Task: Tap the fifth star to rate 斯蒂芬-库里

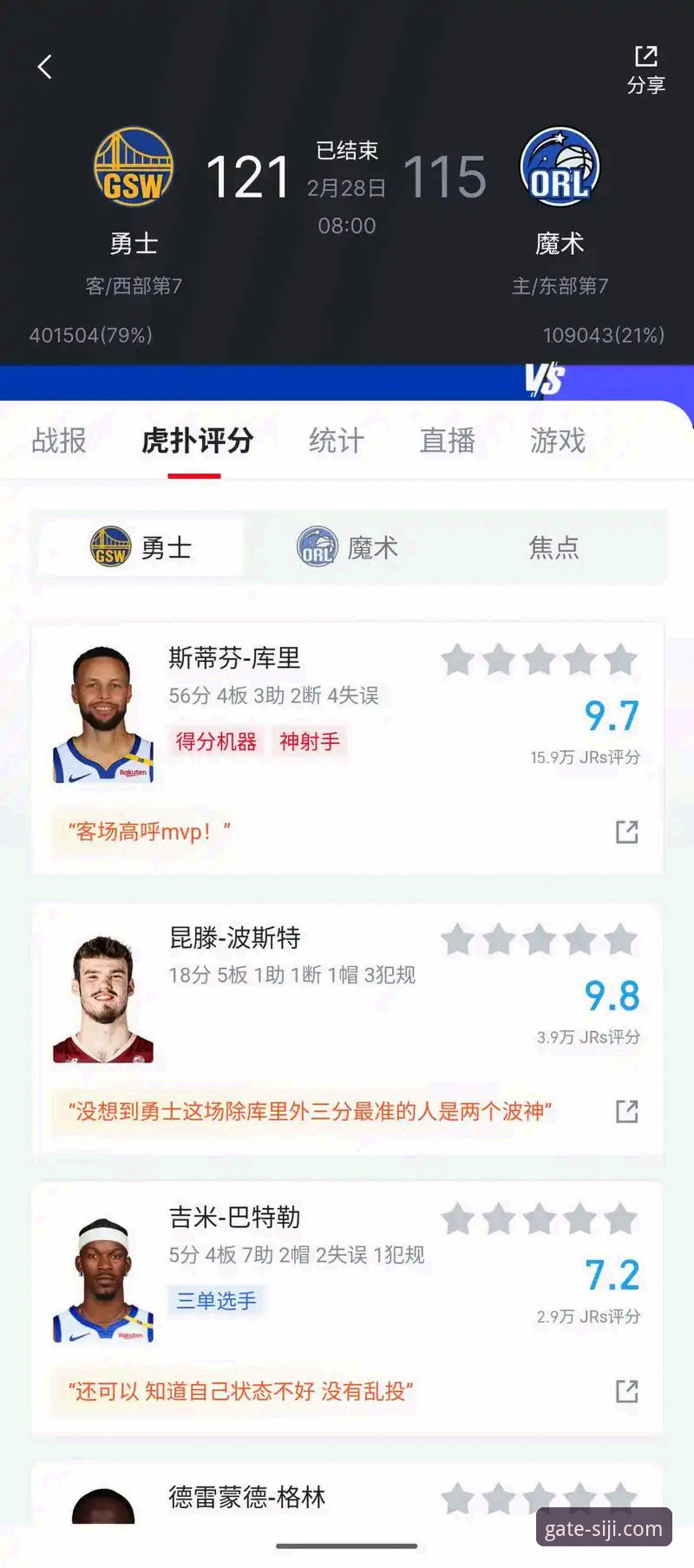Action: (622, 659)
